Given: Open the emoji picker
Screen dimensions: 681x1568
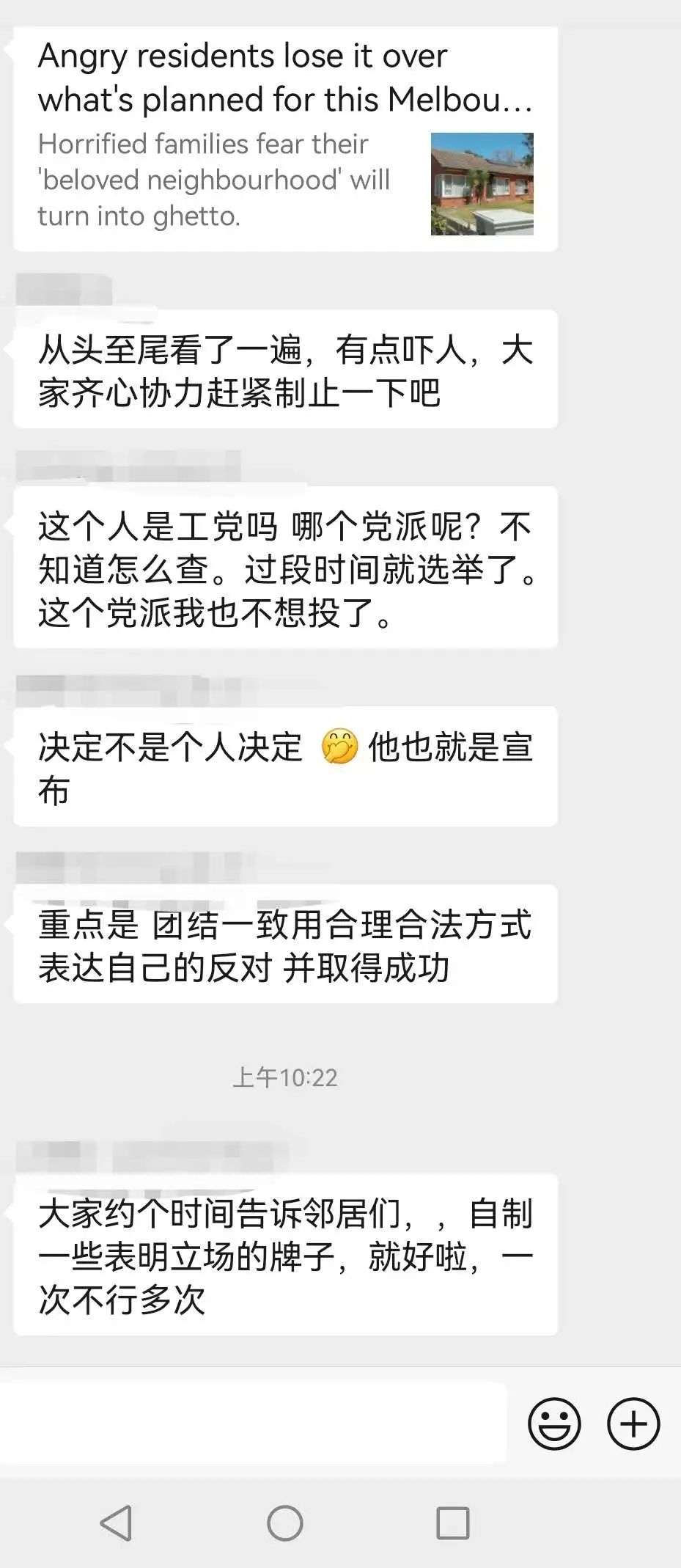Looking at the screenshot, I should click(554, 1424).
